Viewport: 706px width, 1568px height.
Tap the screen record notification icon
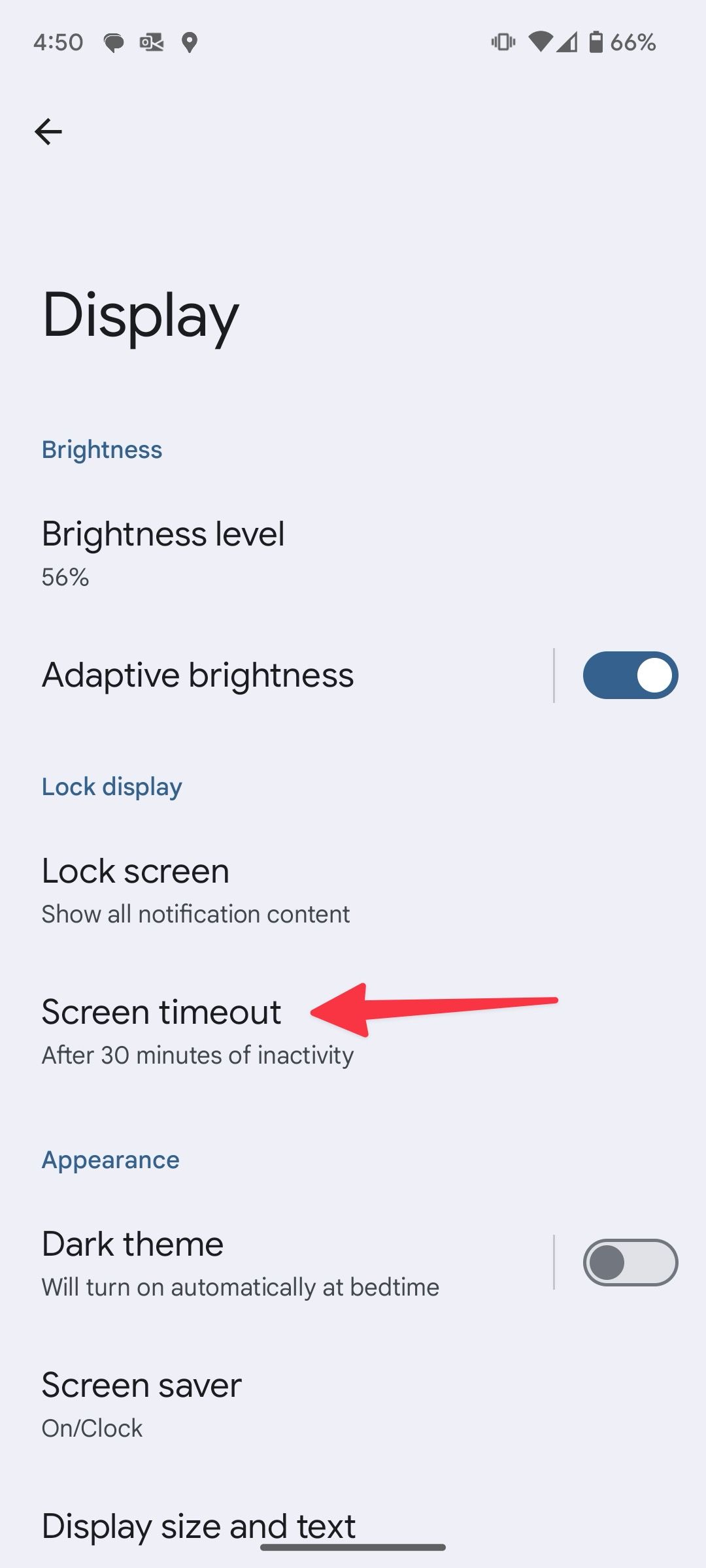coord(152,41)
